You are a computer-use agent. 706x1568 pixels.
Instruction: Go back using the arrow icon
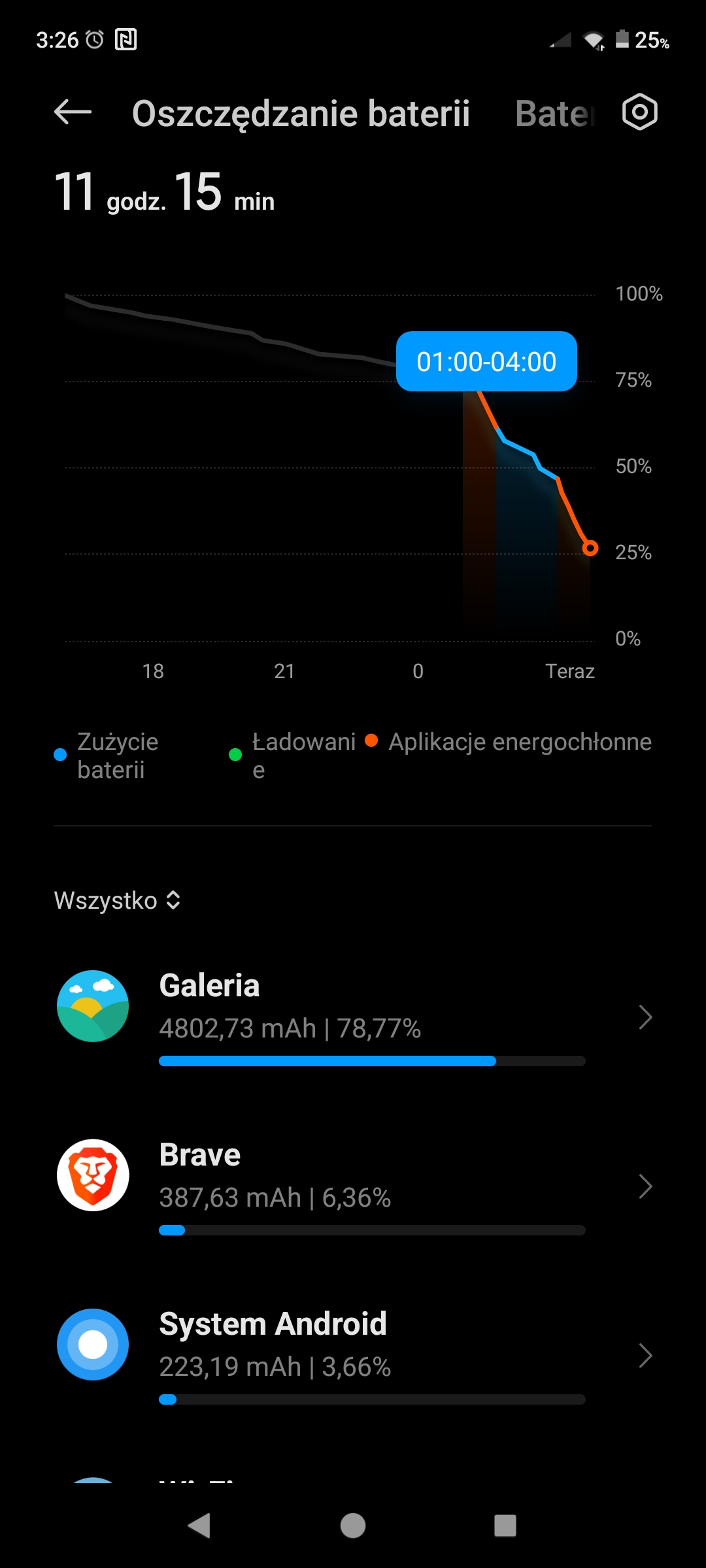pos(73,112)
